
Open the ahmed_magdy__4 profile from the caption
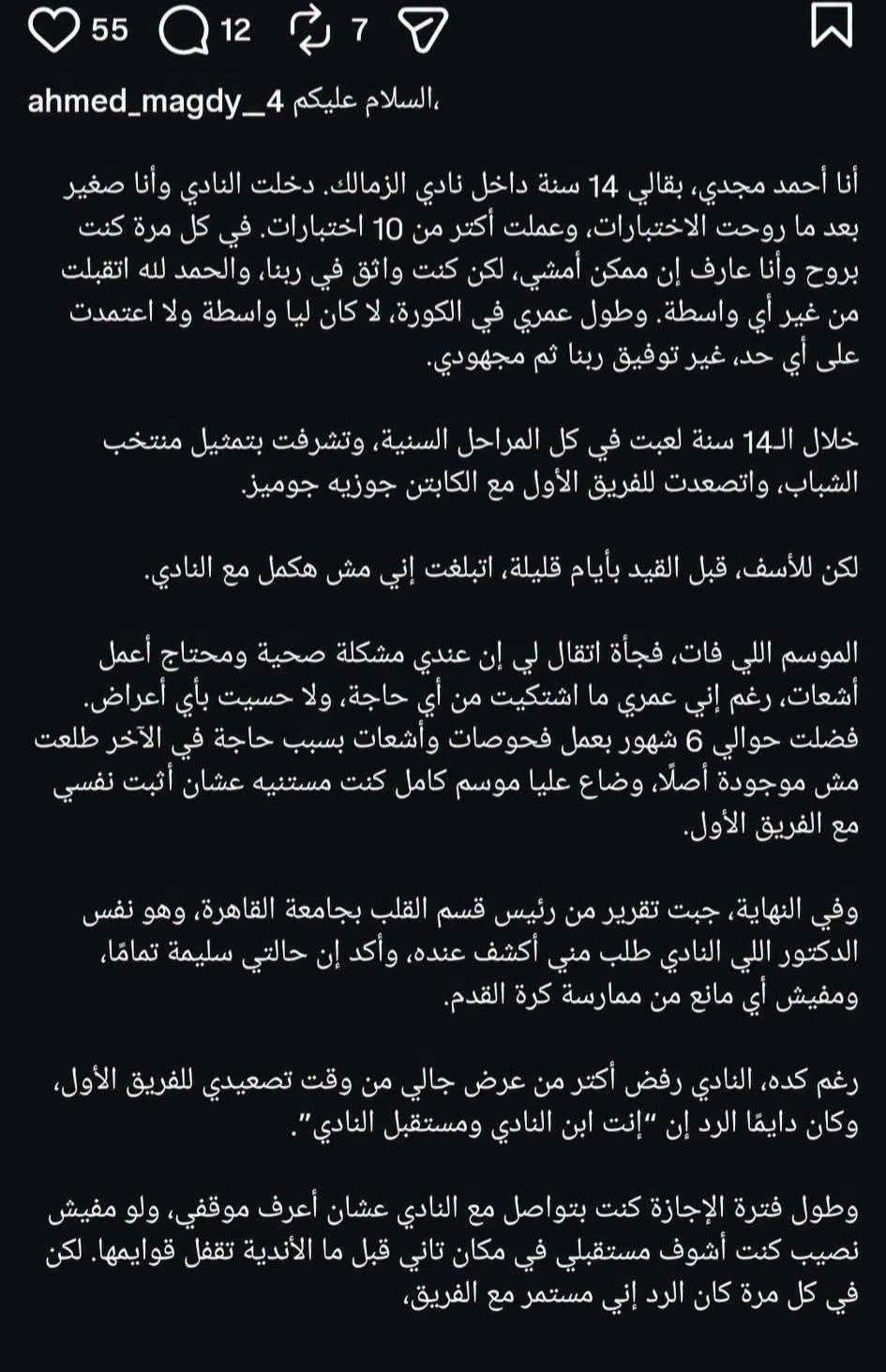coord(156,101)
